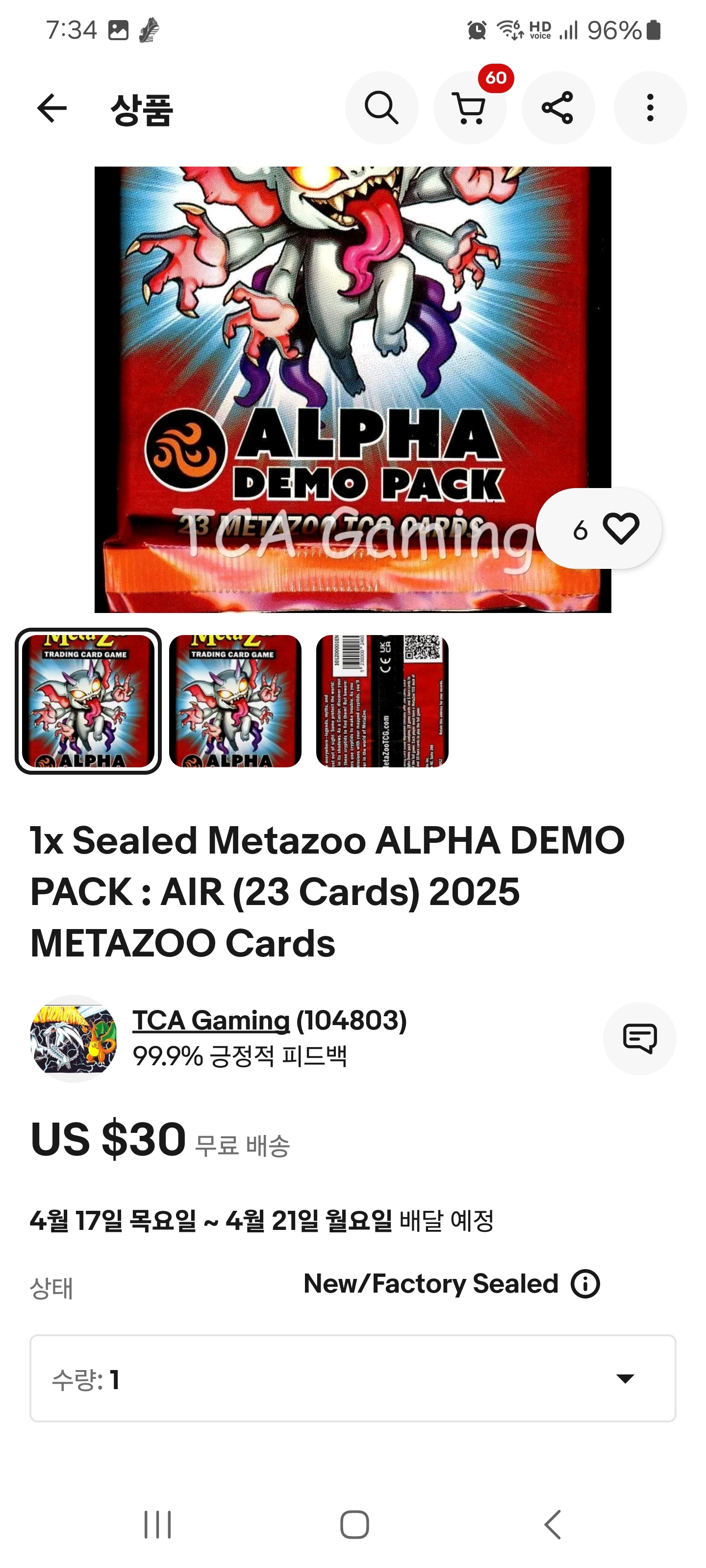Select the first product thumbnail
The width and height of the screenshot is (706, 1568).
tap(88, 701)
